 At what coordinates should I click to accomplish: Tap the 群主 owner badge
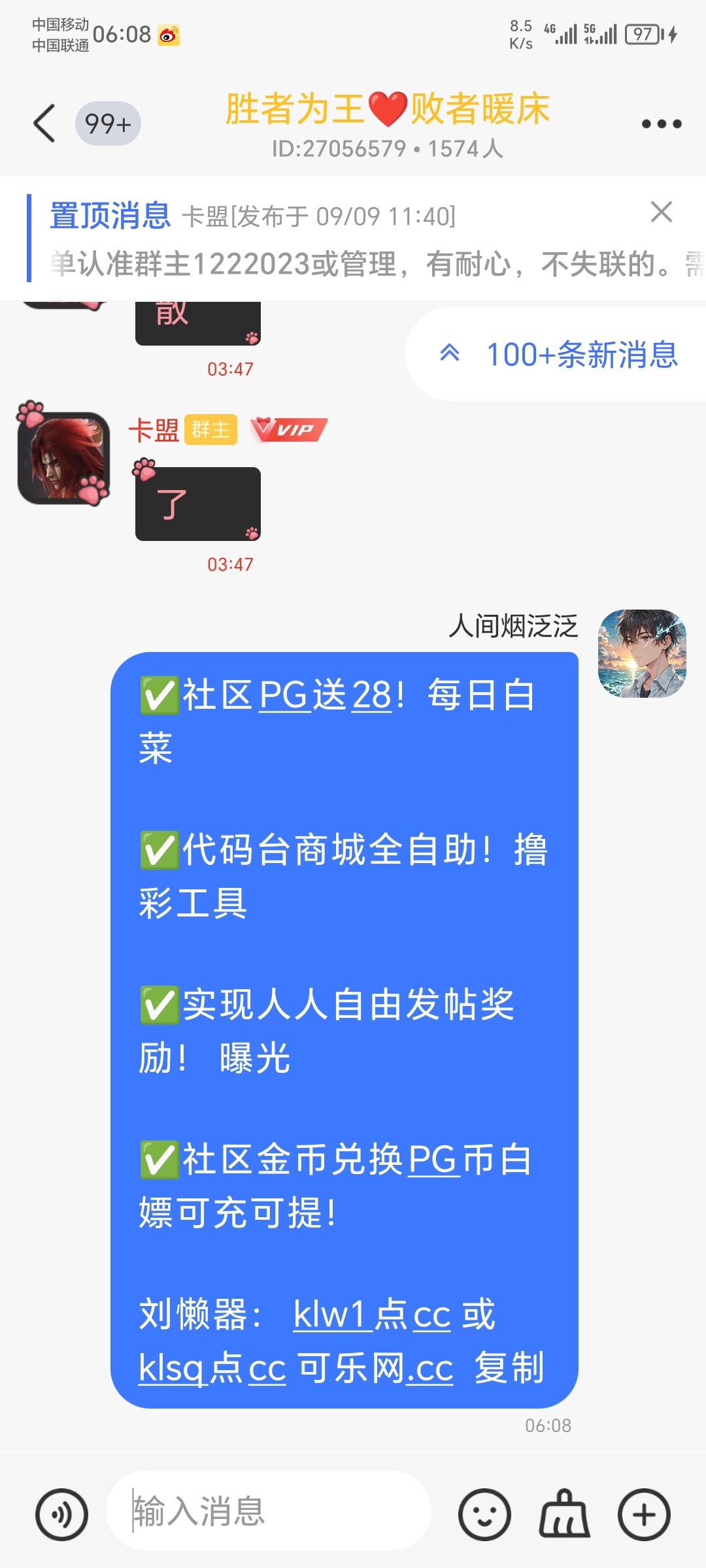(210, 429)
